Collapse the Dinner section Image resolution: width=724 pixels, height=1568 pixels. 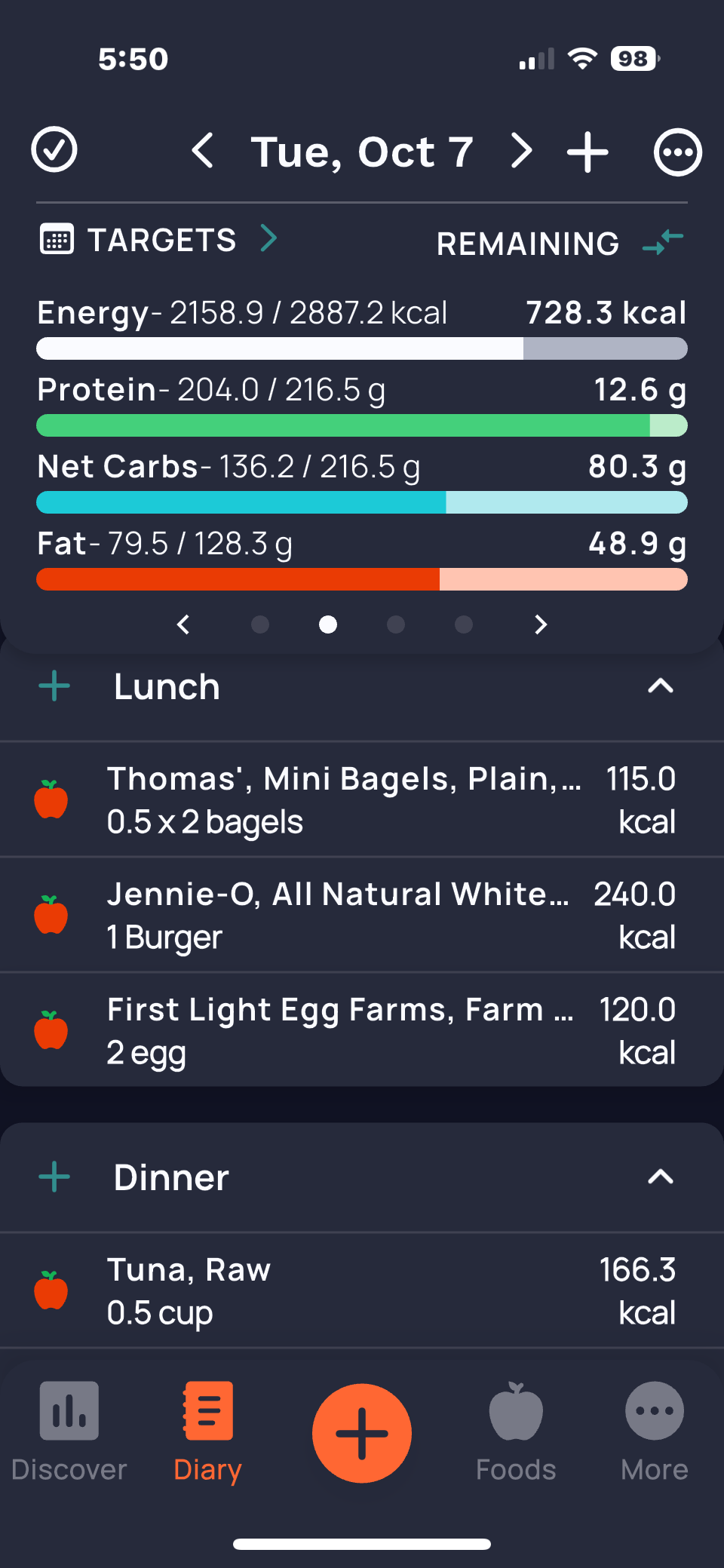click(660, 1177)
